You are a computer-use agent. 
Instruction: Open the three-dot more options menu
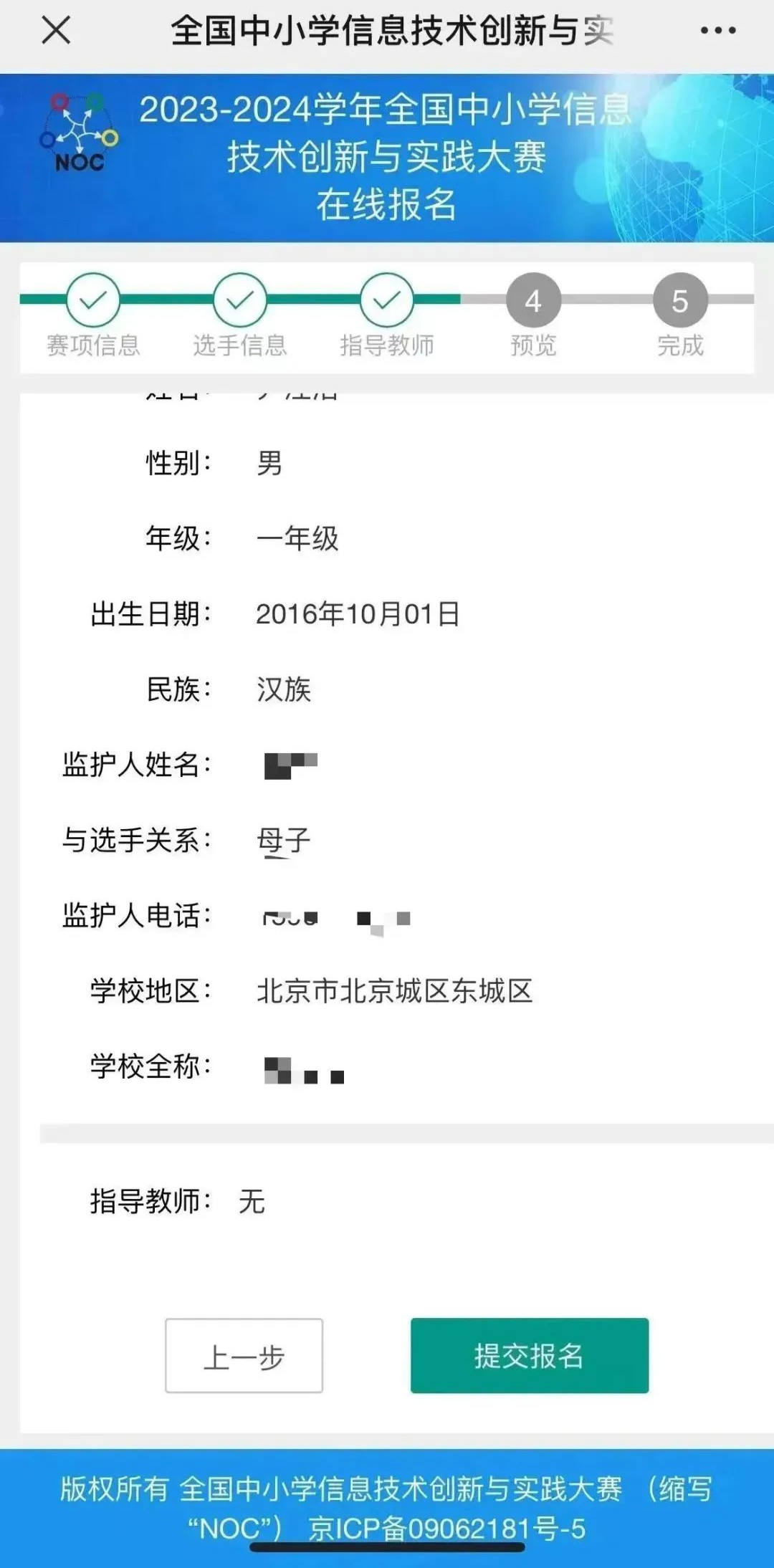(717, 31)
